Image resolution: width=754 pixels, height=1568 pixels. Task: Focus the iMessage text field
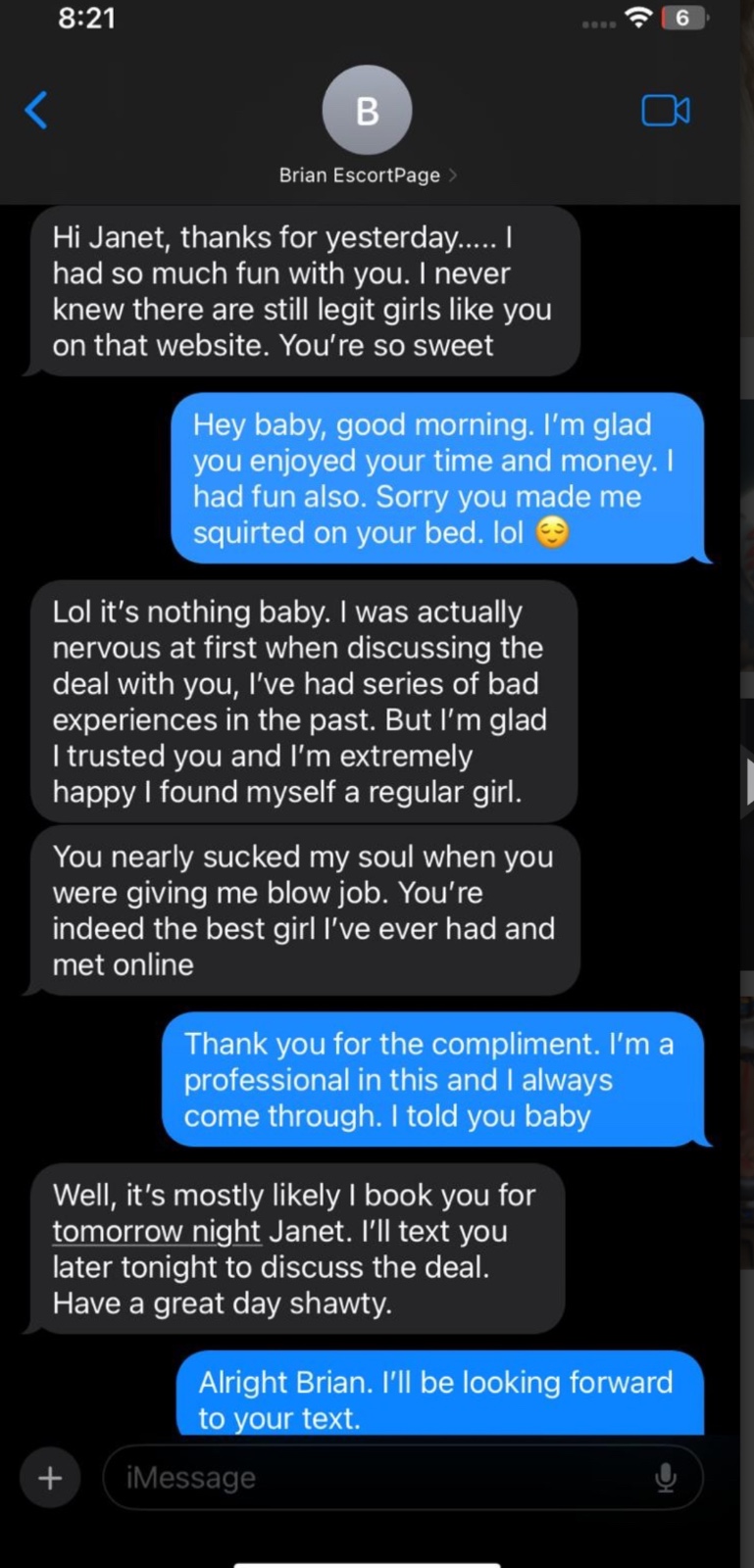click(x=382, y=1477)
